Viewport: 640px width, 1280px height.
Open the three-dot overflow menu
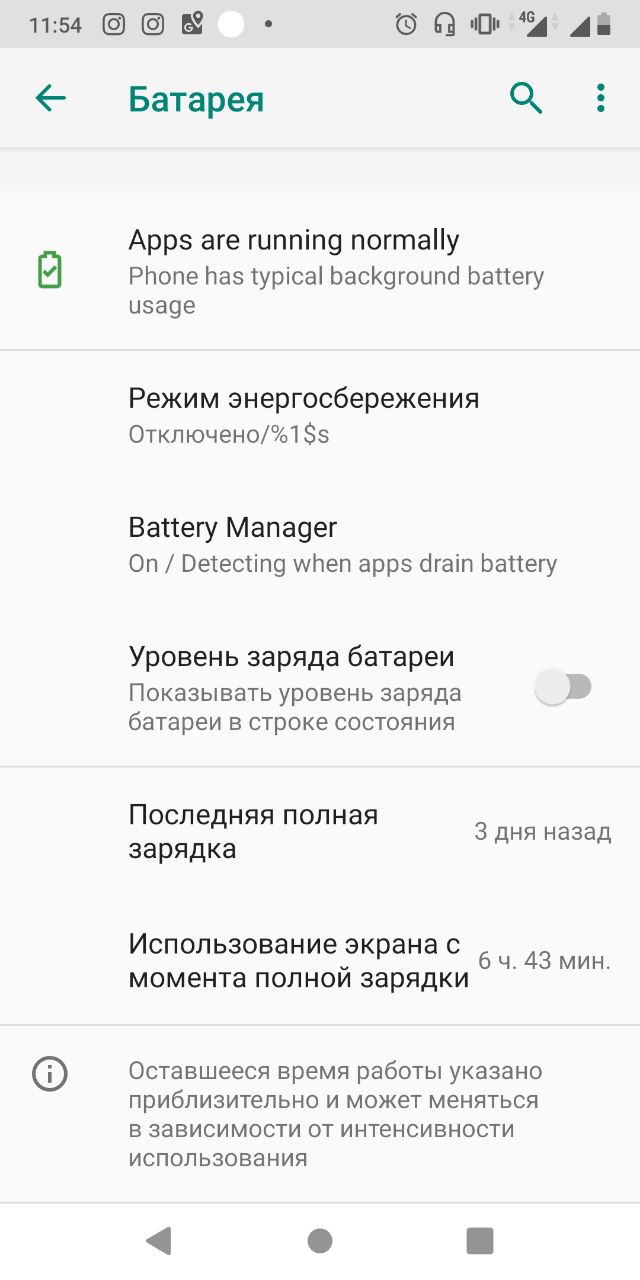(600, 98)
